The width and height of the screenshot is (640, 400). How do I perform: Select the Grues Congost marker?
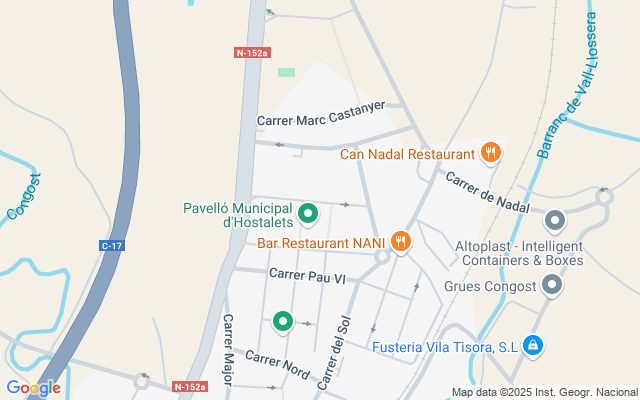tap(553, 286)
